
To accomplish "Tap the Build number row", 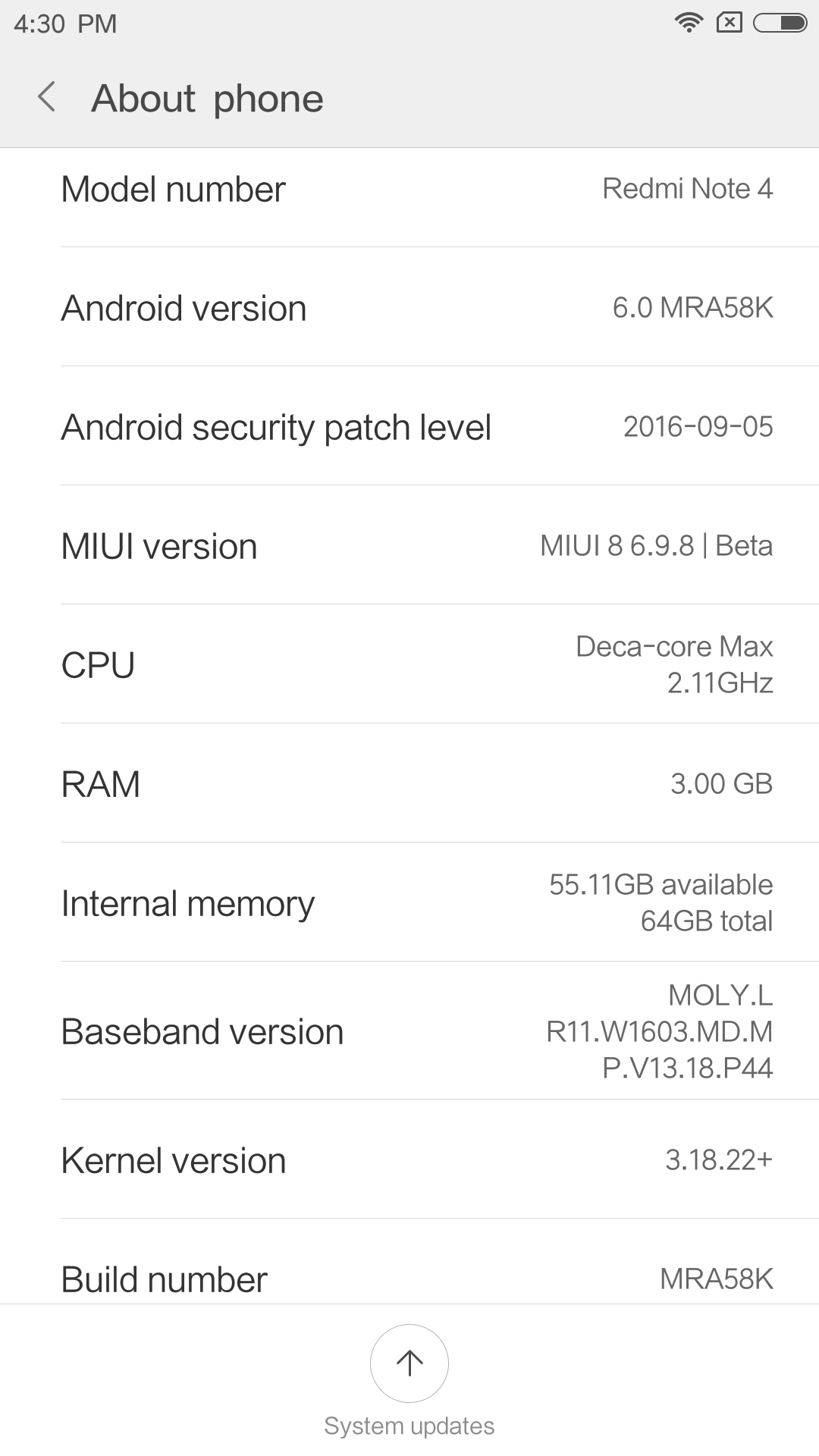I will pyautogui.click(x=409, y=1279).
